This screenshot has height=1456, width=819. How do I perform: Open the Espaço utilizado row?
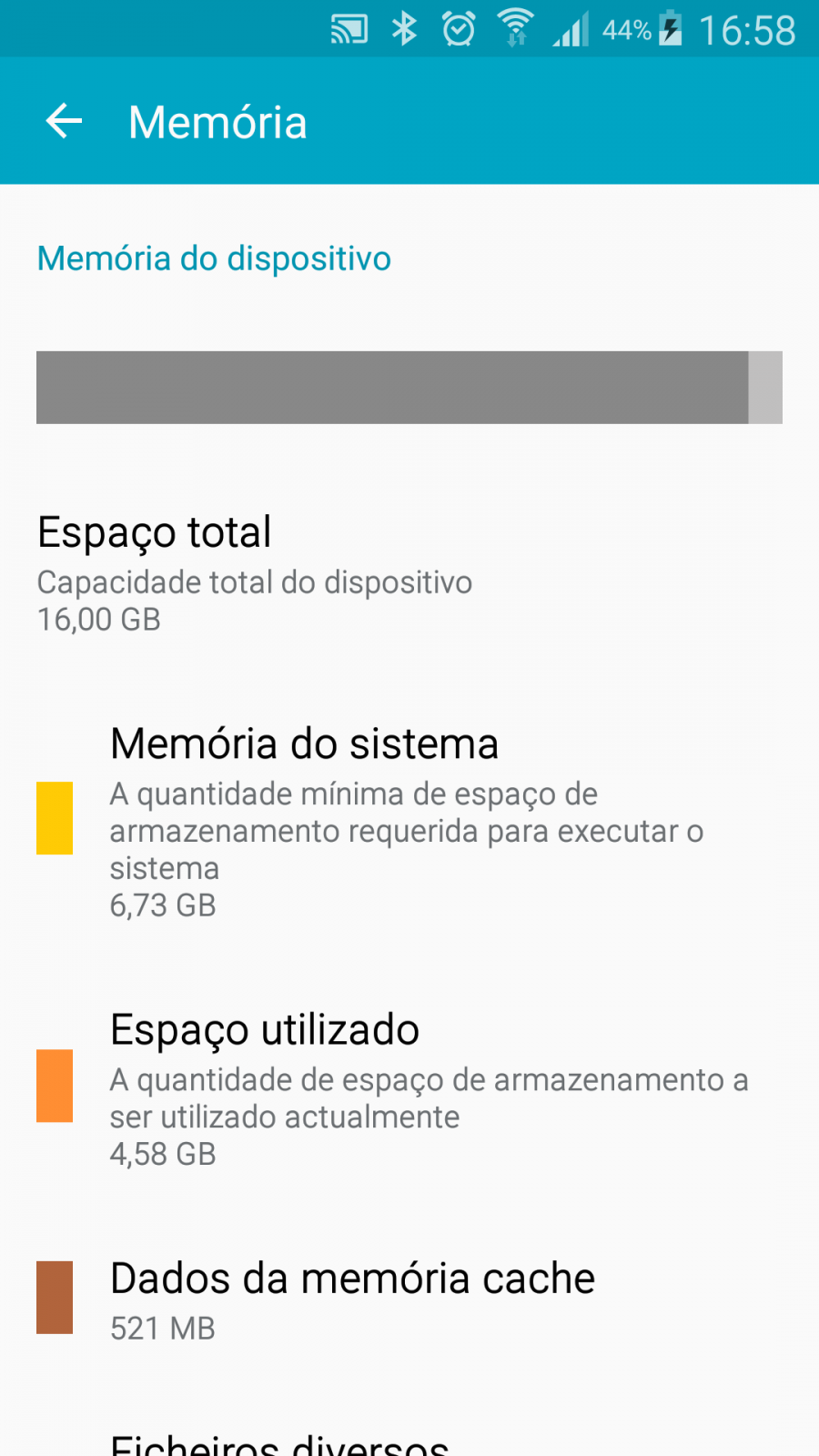(409, 1087)
